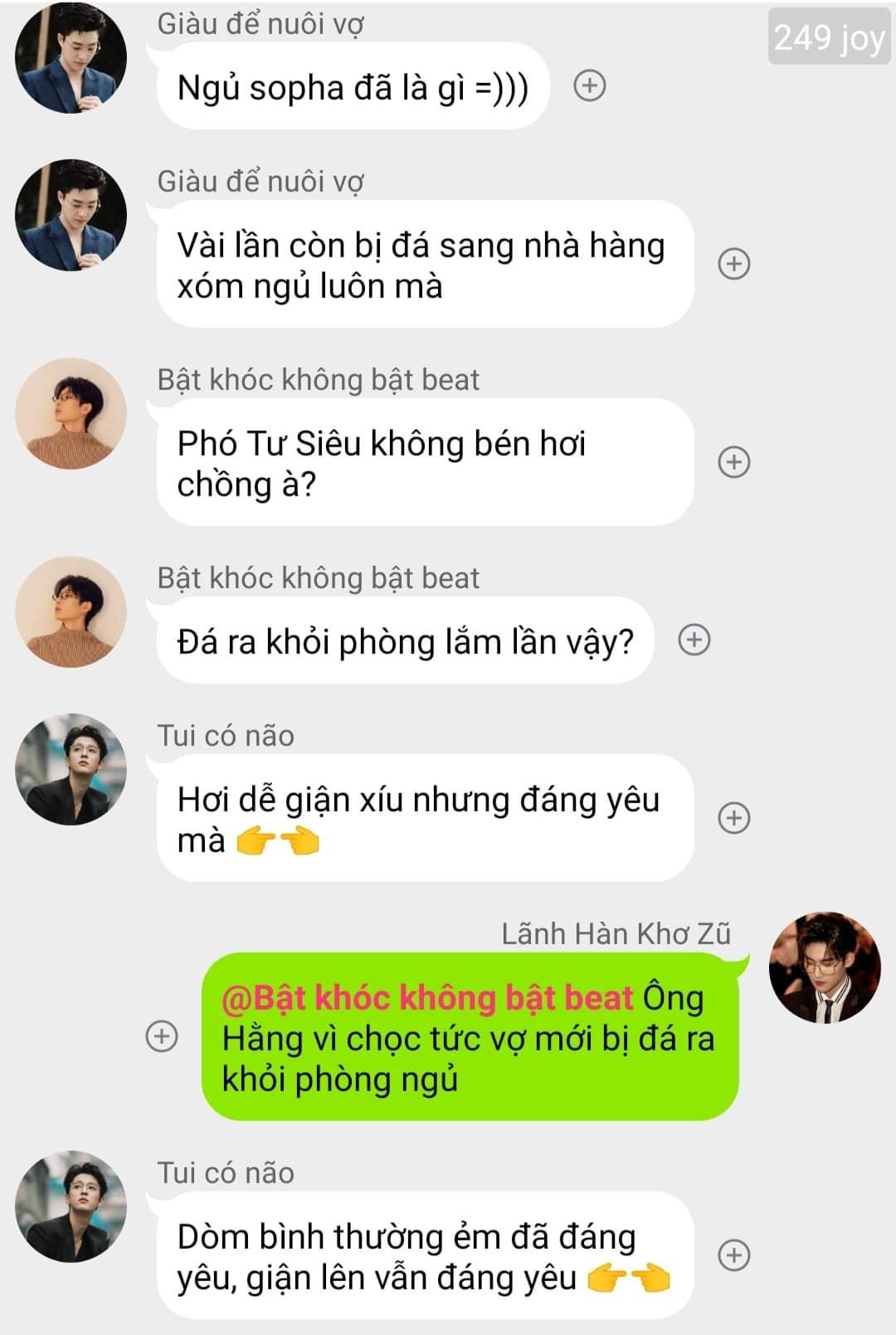Image resolution: width=896 pixels, height=1335 pixels.
Task: Tap the plus icon beside "Ngủ sopha đã là gì"
Action: pos(590,85)
